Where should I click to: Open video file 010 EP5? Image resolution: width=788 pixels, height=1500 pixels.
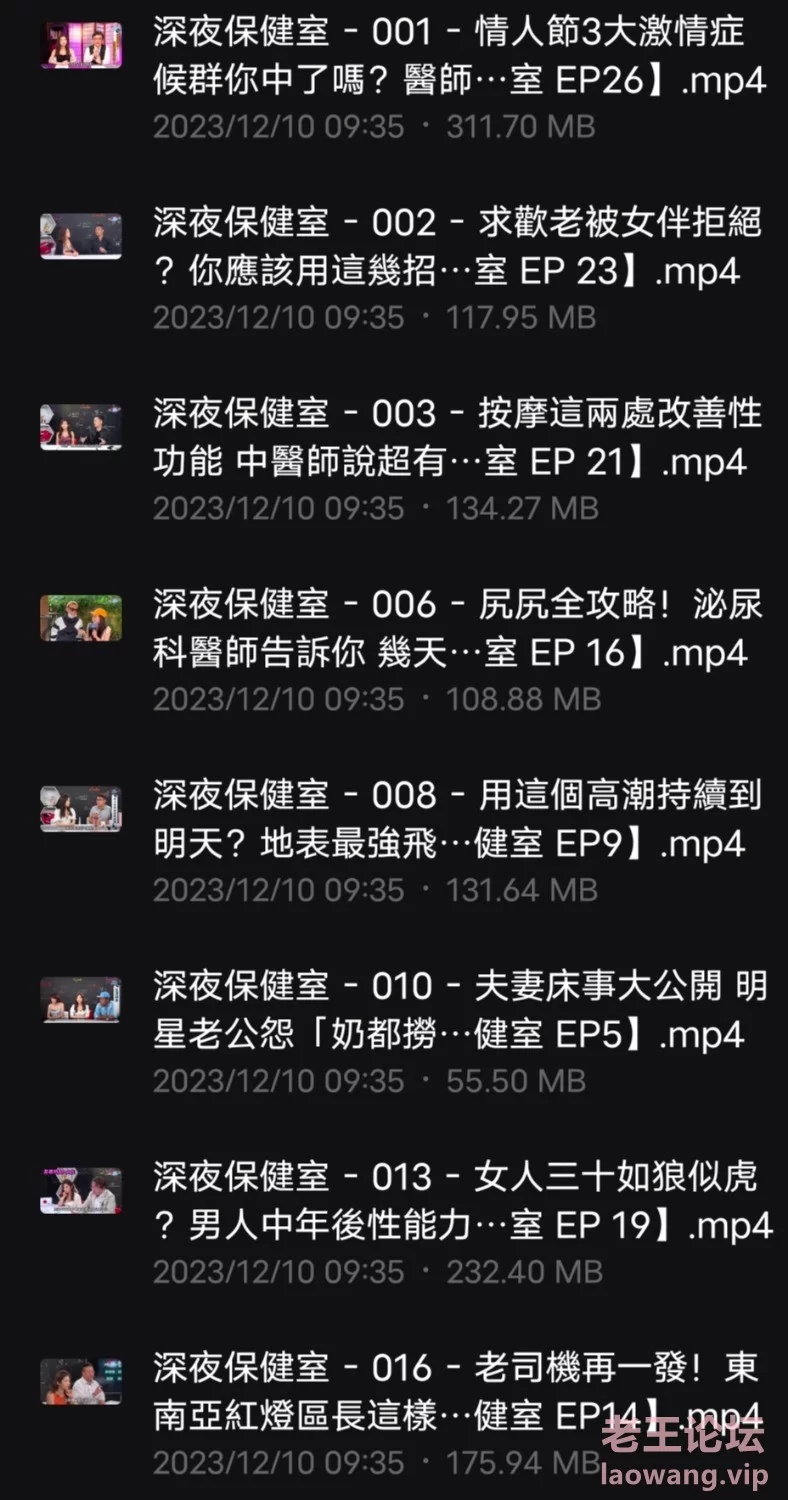(450, 1011)
